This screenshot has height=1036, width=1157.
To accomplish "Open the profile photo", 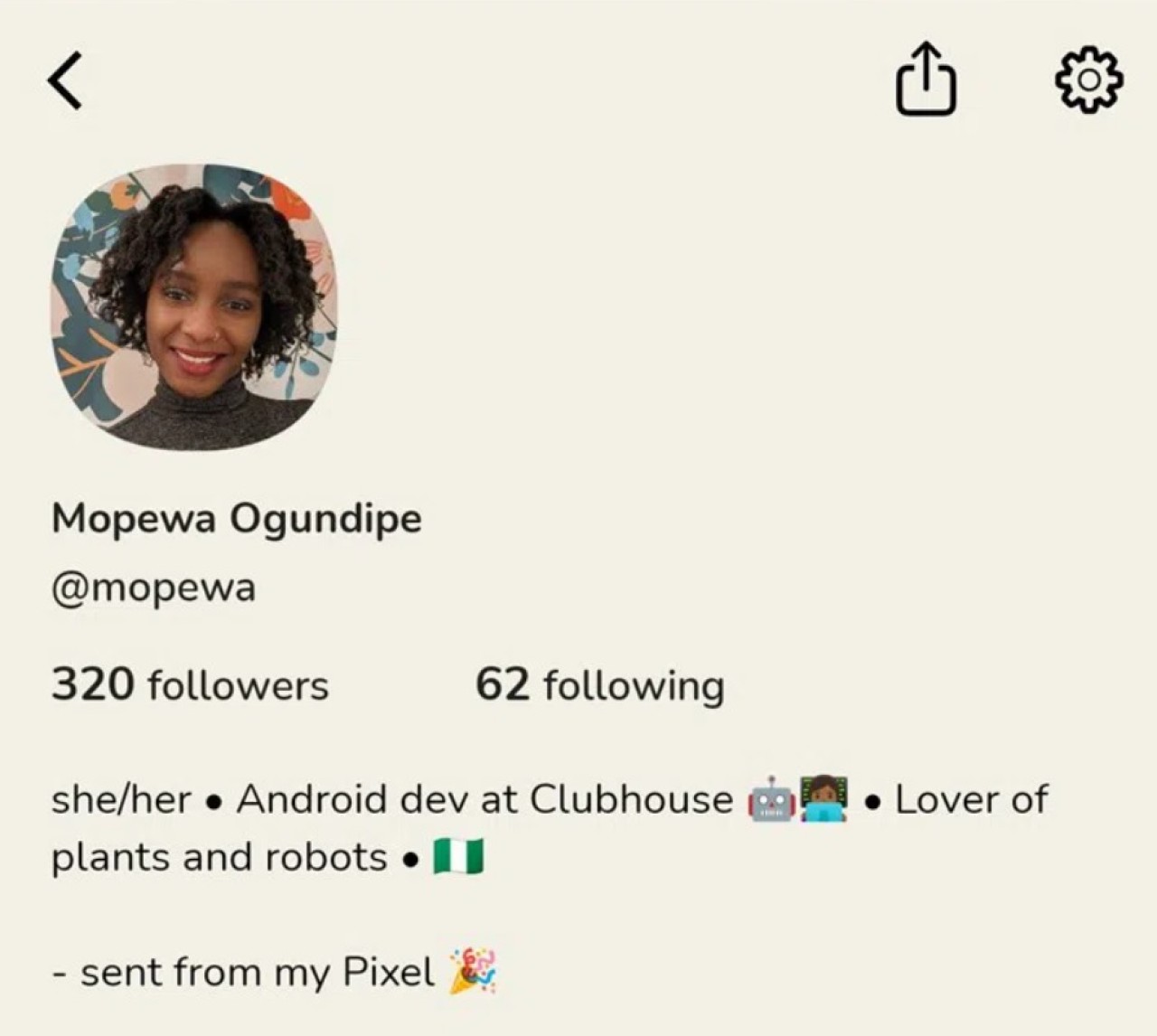I will click(193, 307).
